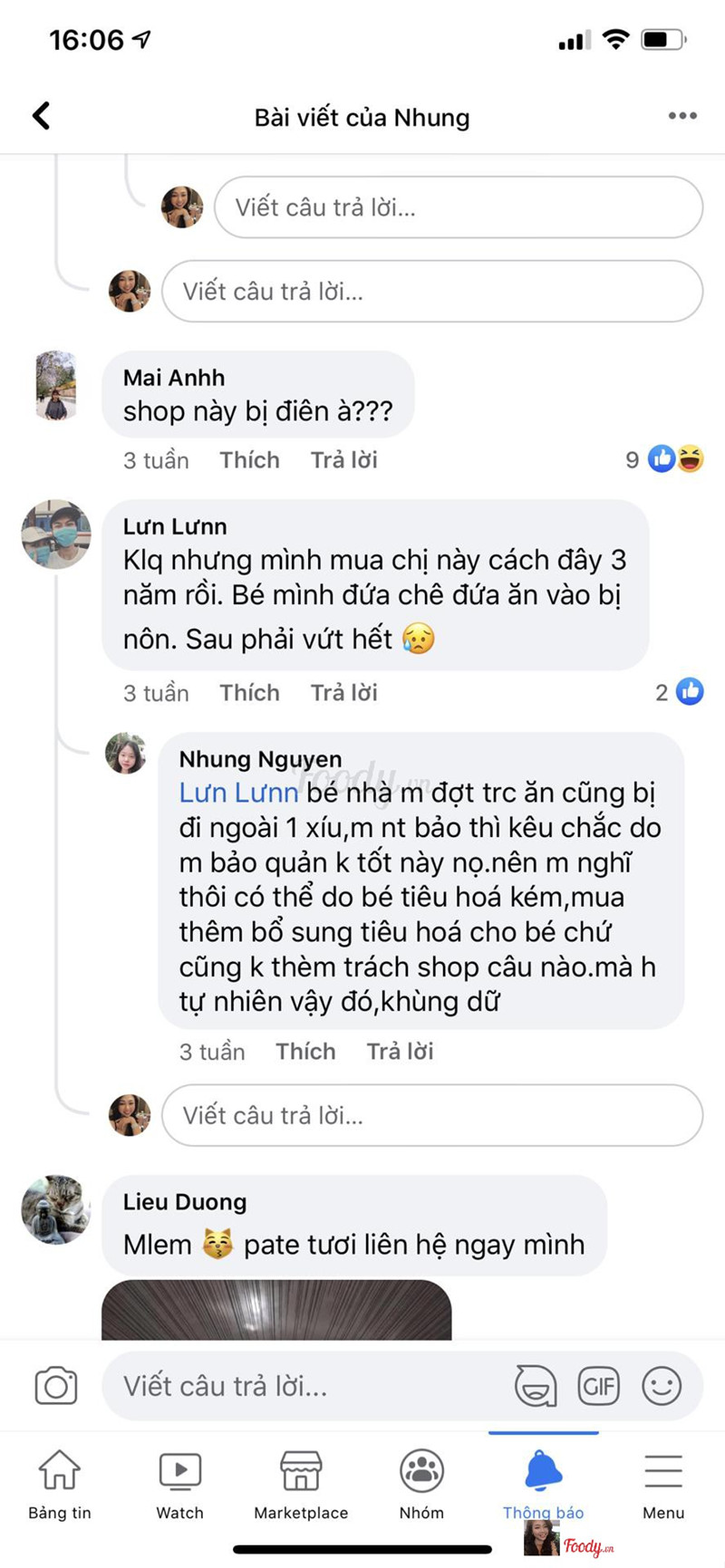Open the Lưn Lưnn mention link
This screenshot has height=1568, width=725.
[238, 794]
